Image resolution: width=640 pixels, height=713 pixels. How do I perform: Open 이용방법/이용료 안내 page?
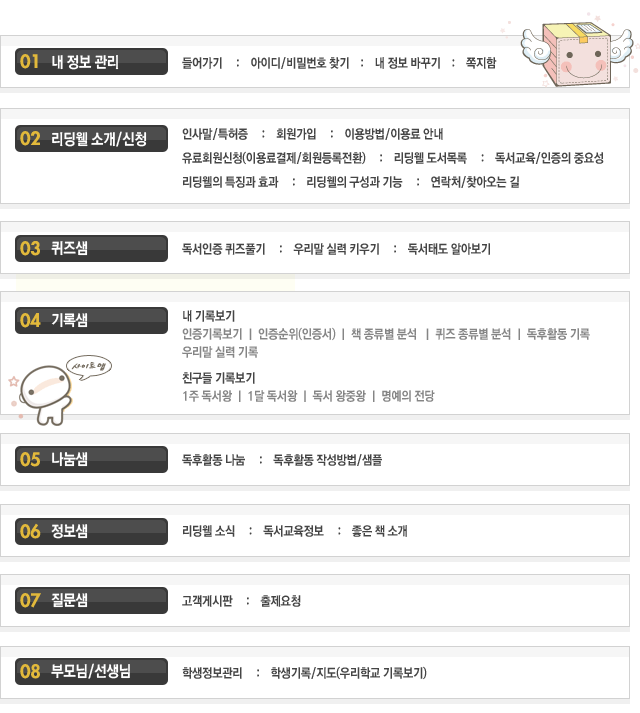(x=393, y=133)
